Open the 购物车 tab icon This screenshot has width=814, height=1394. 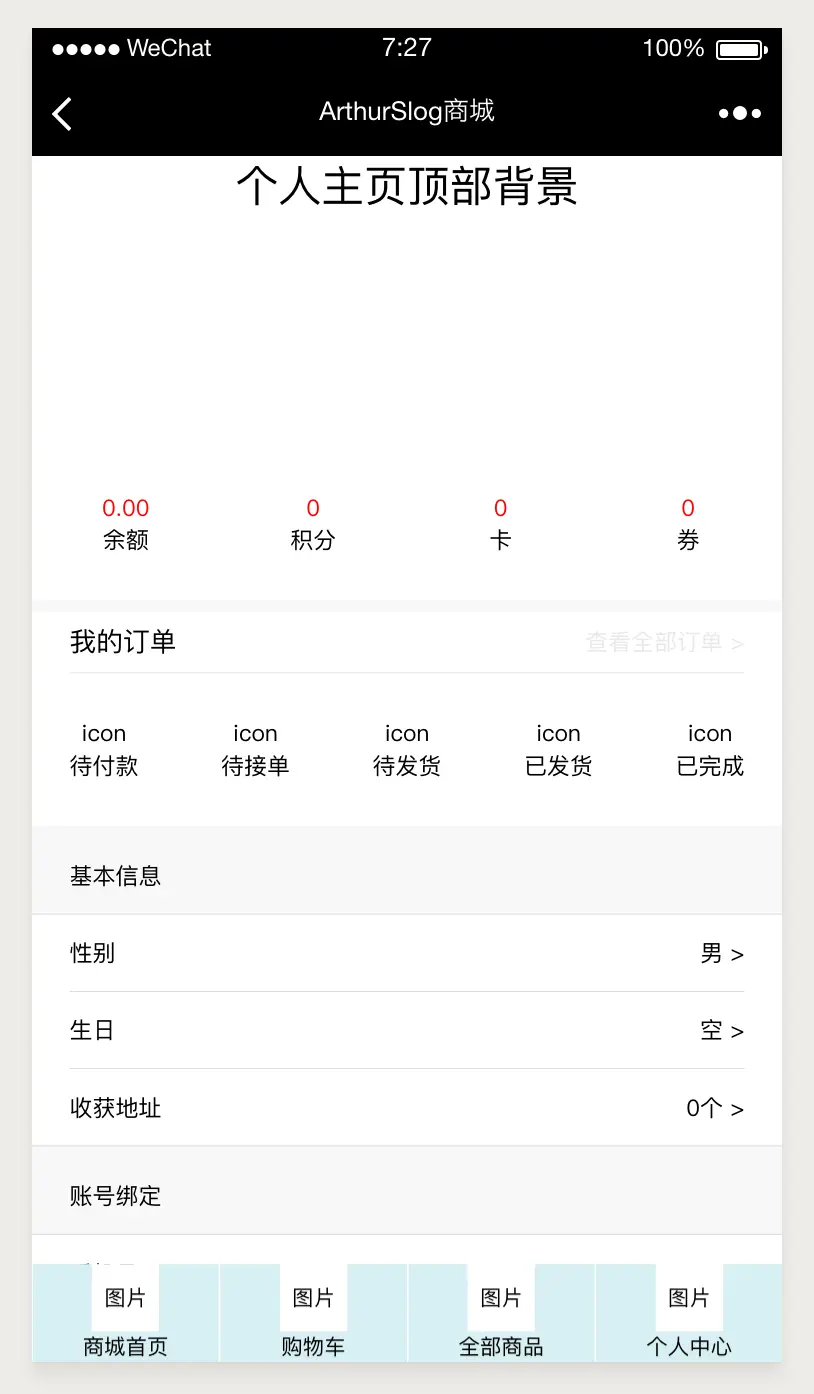pos(313,1297)
